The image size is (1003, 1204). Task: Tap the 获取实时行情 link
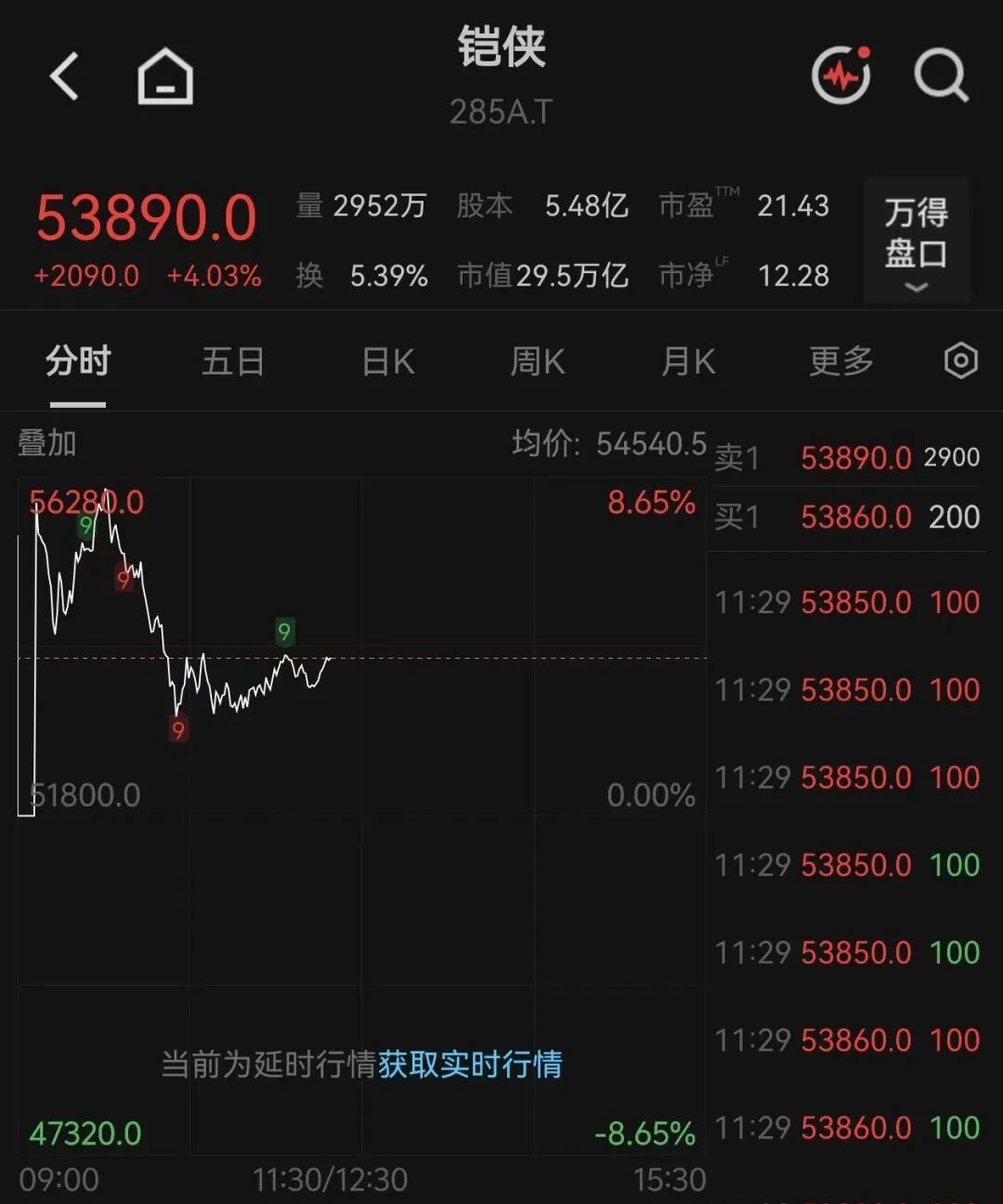[470, 1065]
